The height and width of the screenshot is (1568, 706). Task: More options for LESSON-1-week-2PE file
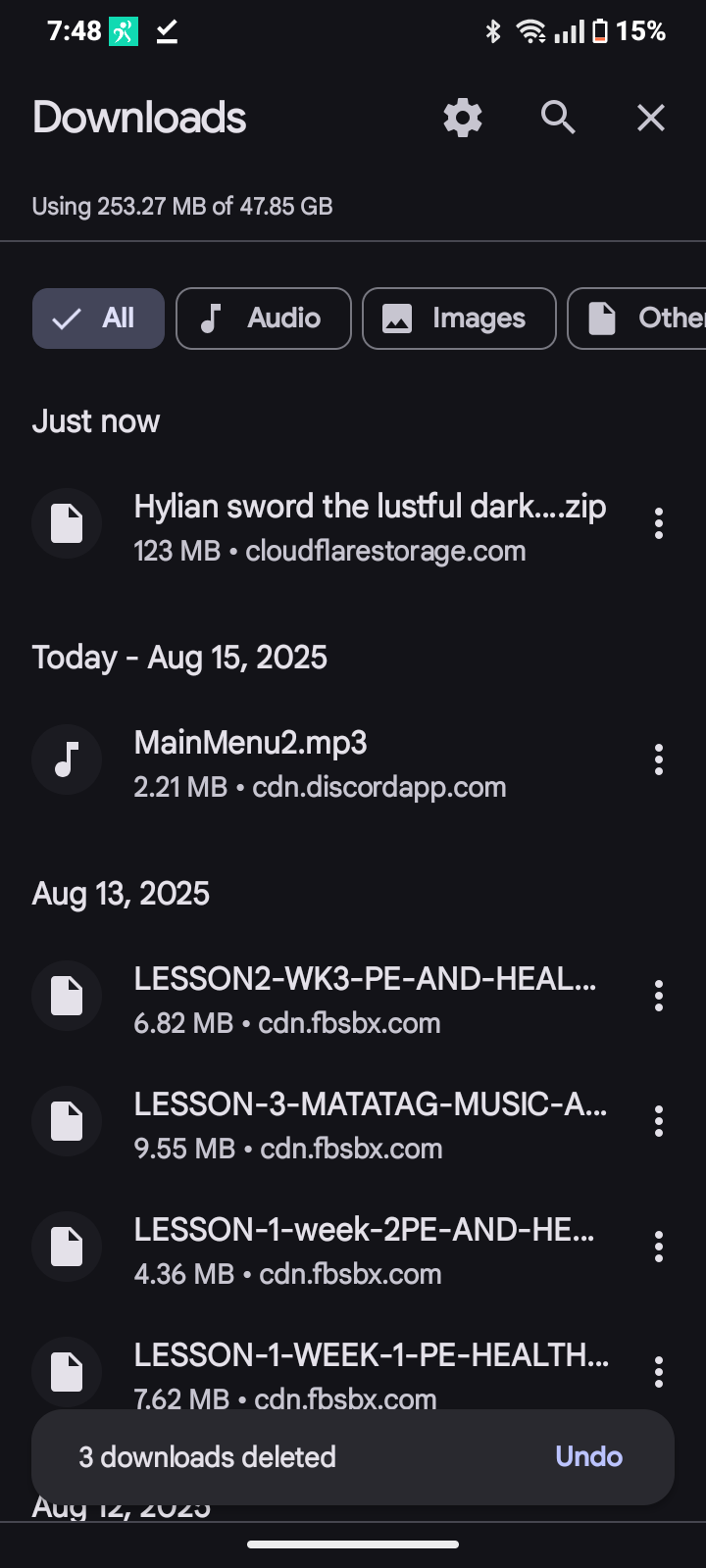(659, 1247)
